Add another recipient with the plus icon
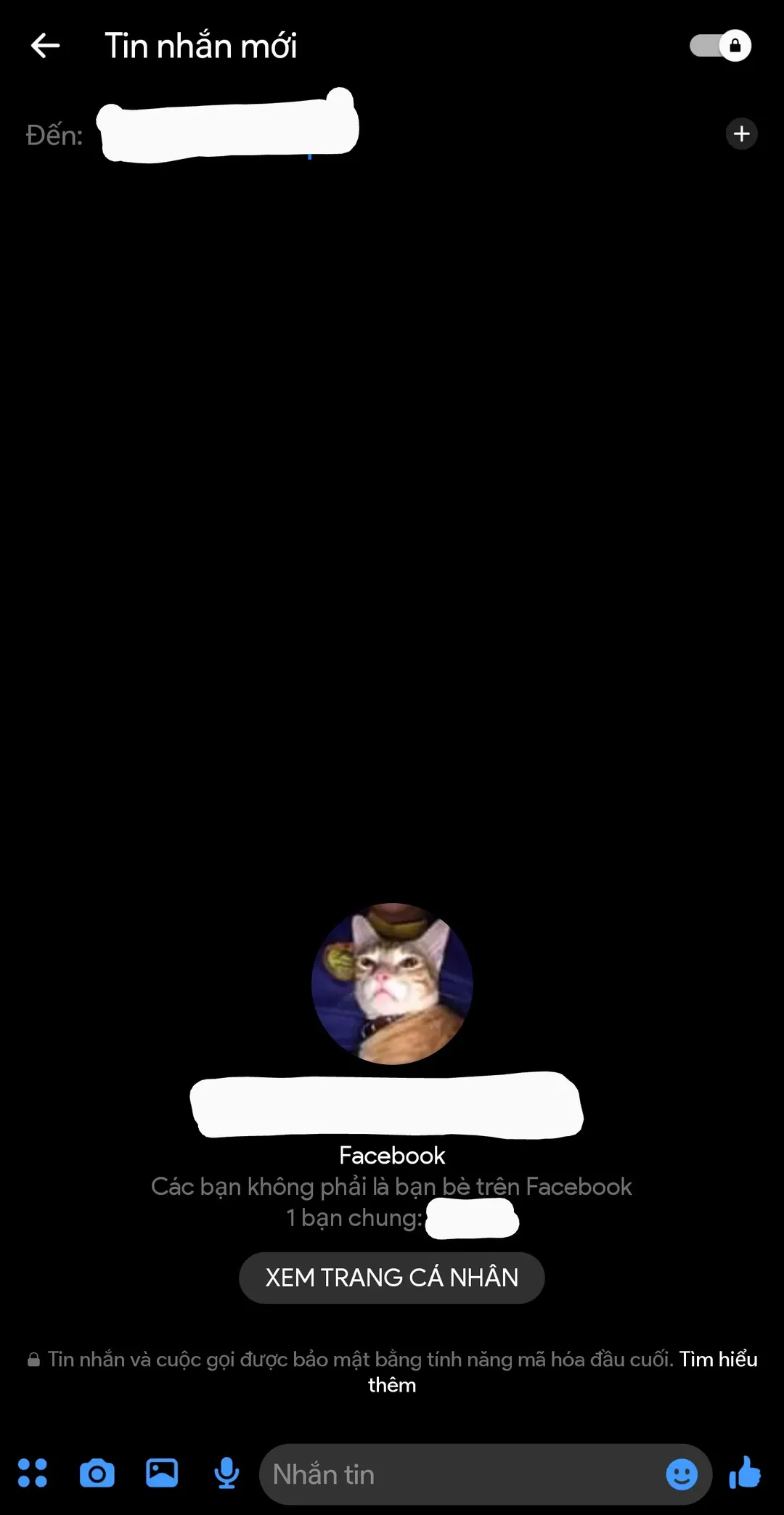 [741, 134]
